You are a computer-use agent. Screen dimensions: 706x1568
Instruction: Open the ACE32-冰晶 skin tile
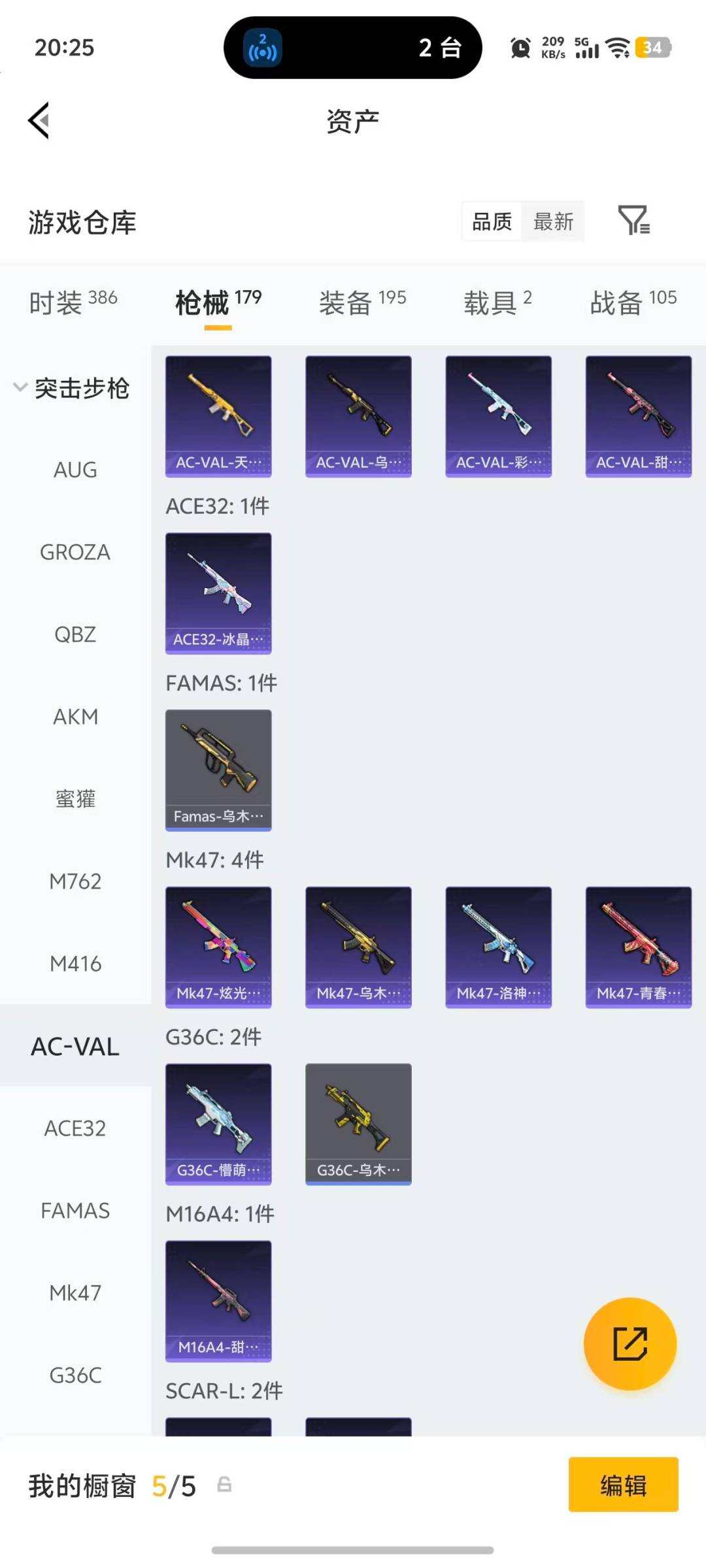pos(218,593)
